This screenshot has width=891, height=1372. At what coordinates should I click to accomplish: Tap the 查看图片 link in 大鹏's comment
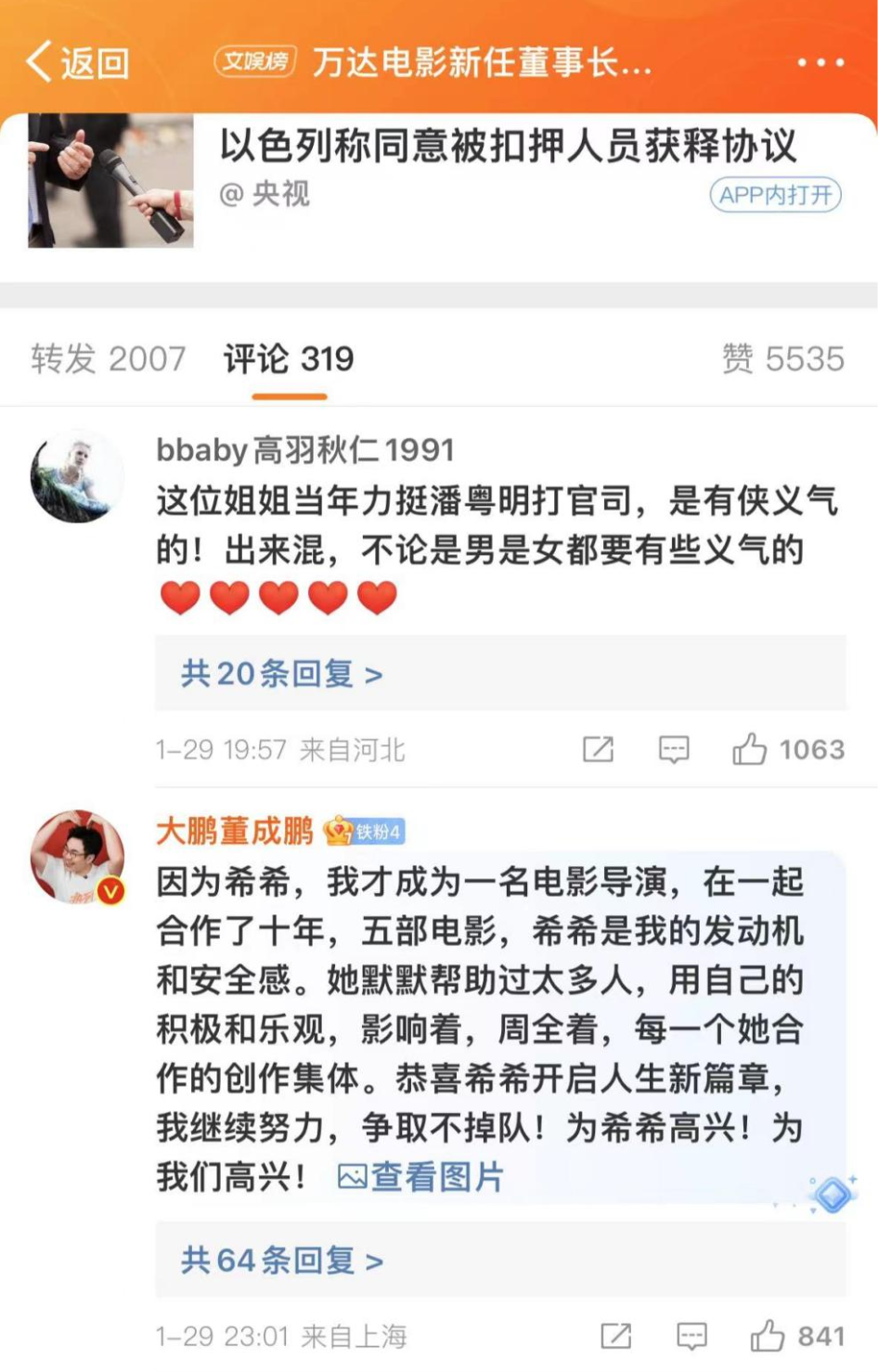pyautogui.click(x=421, y=1177)
